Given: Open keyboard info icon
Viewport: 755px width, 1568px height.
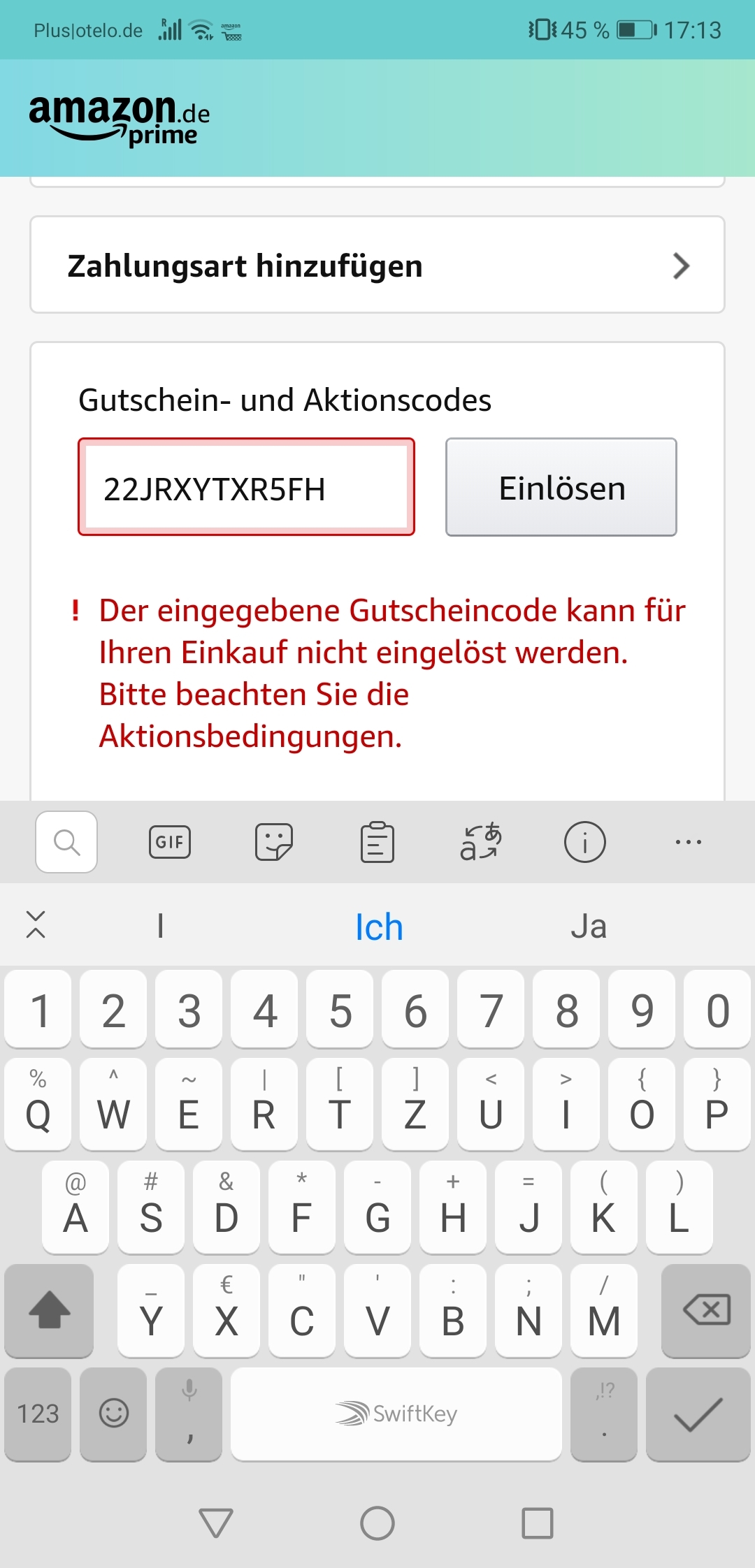Looking at the screenshot, I should (x=584, y=842).
